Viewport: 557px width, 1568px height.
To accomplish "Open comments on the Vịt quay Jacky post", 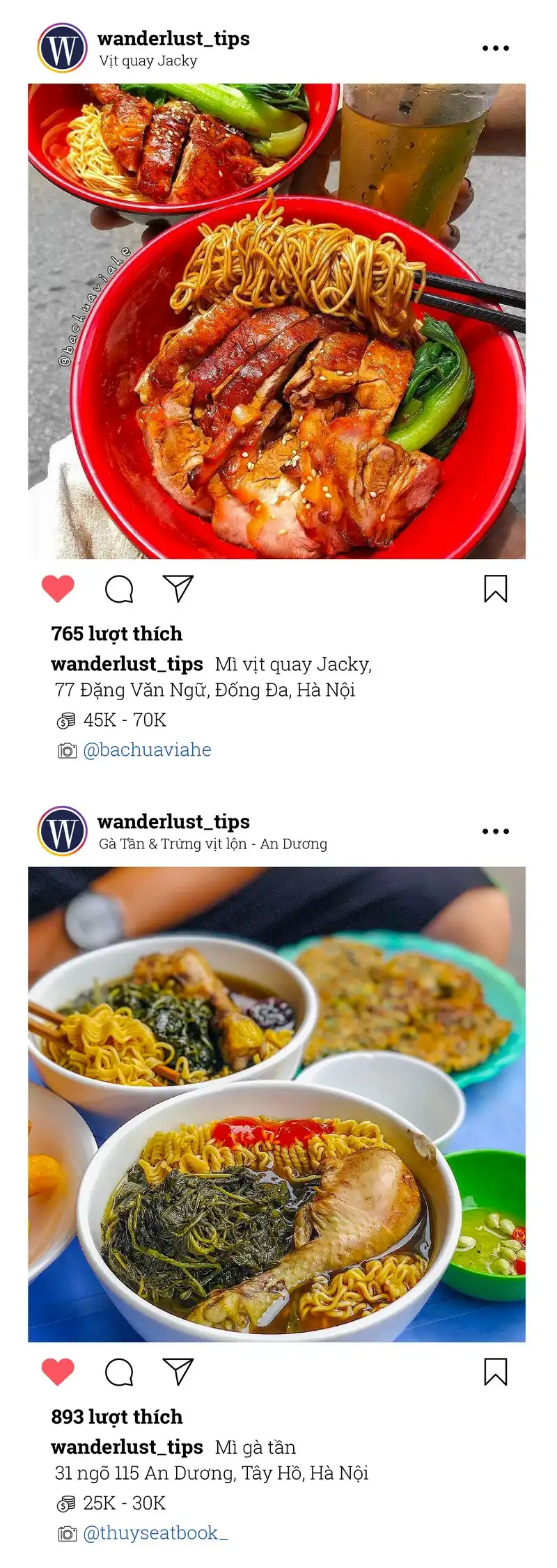I will click(121, 590).
